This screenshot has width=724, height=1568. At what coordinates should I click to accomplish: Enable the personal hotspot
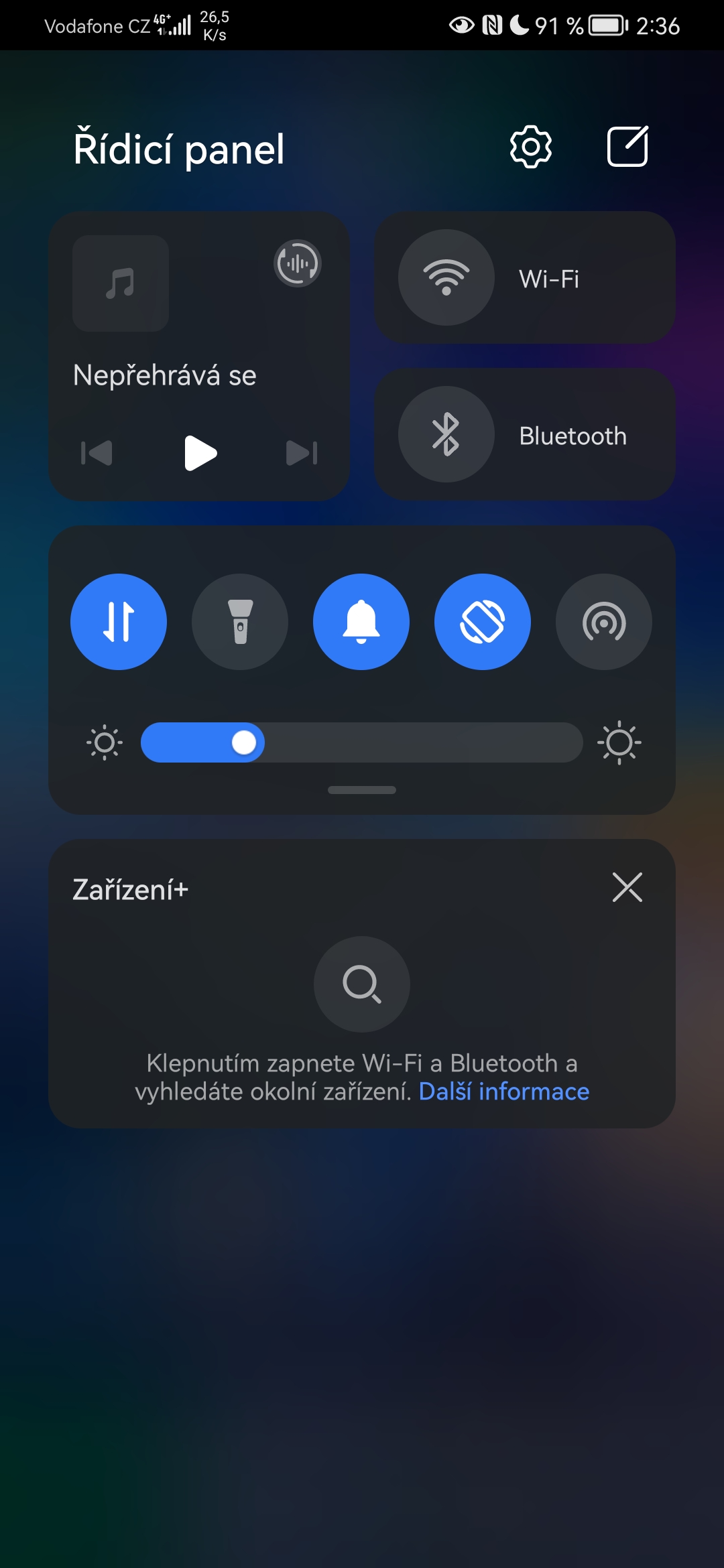[604, 622]
